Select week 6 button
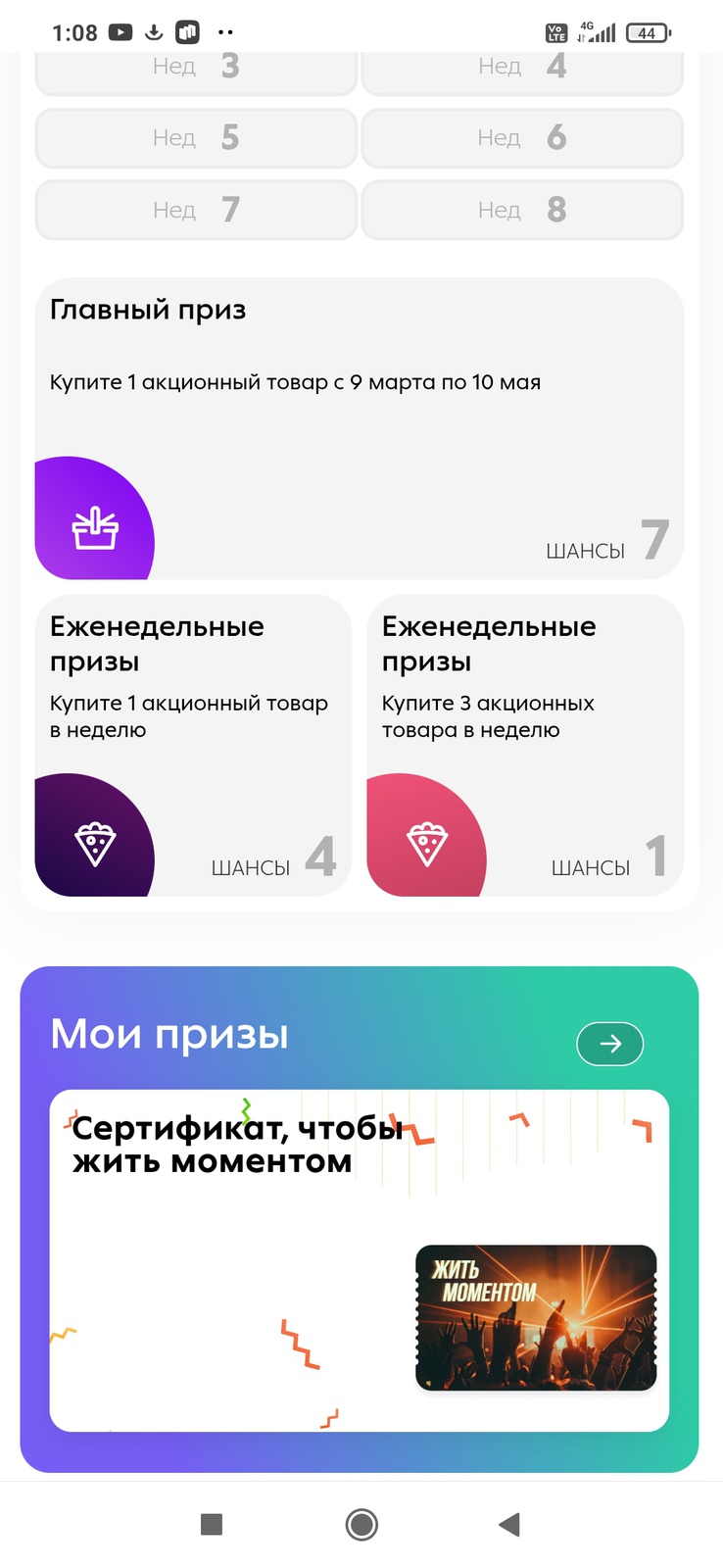Image resolution: width=723 pixels, height=1568 pixels. [x=522, y=138]
